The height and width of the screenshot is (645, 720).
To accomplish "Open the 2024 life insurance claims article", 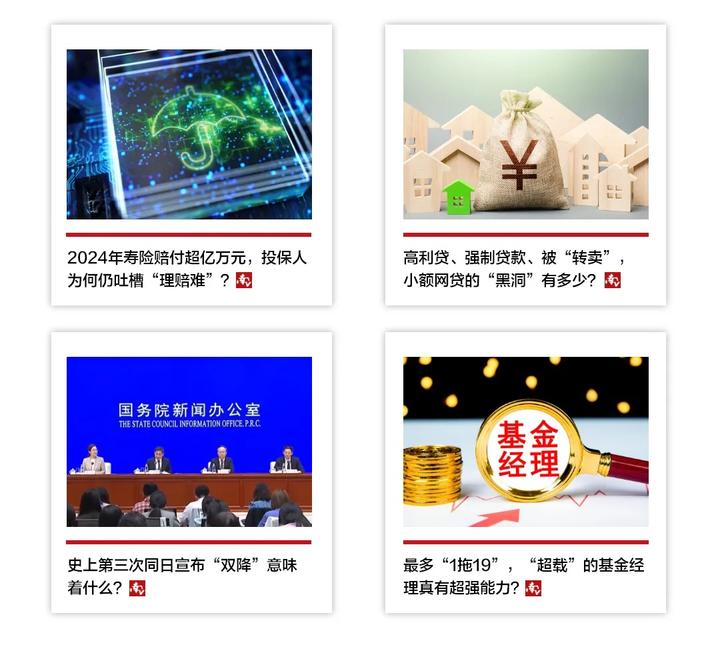I will pos(187,268).
